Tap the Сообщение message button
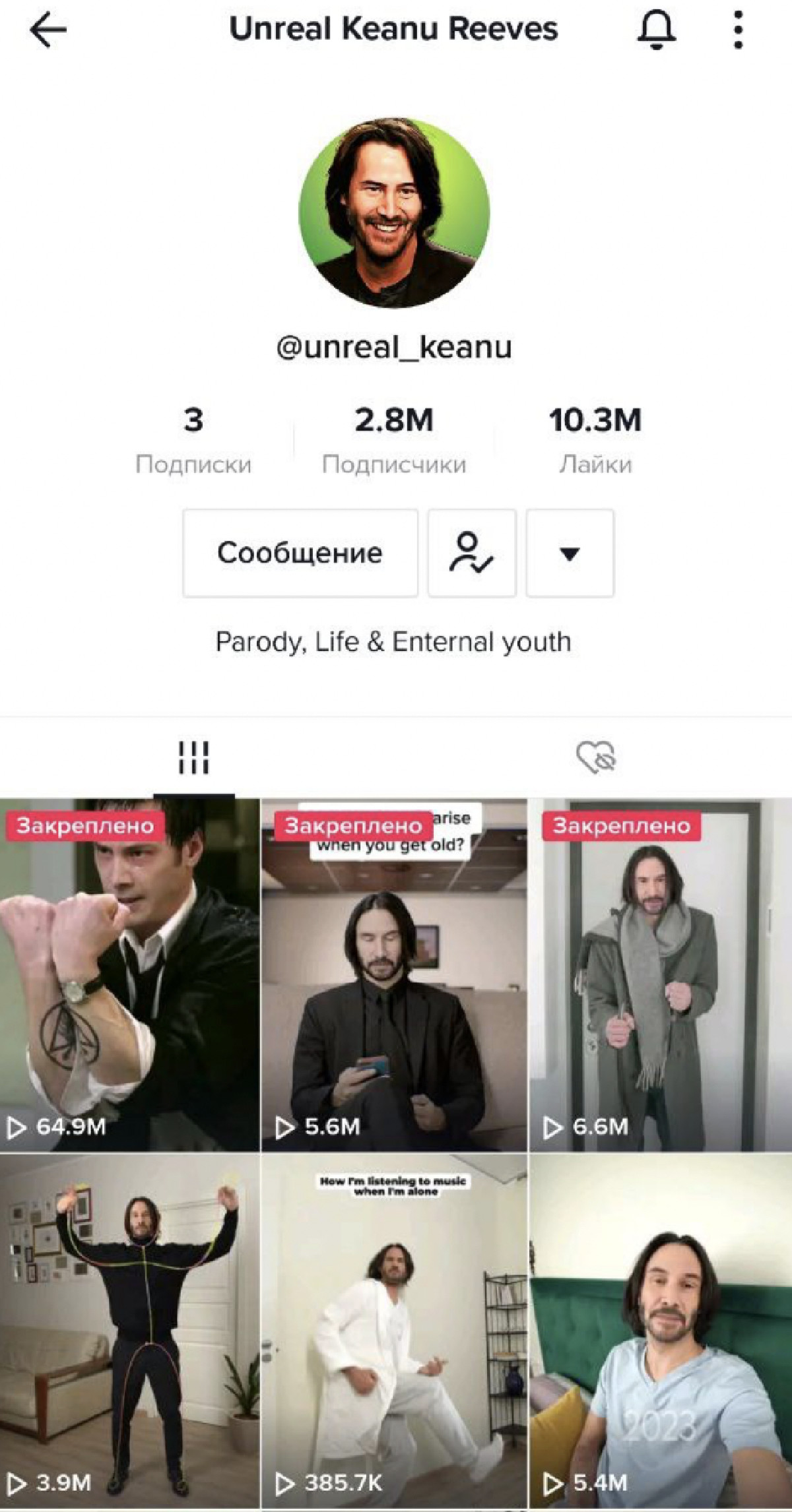The image size is (792, 1512). tap(300, 553)
